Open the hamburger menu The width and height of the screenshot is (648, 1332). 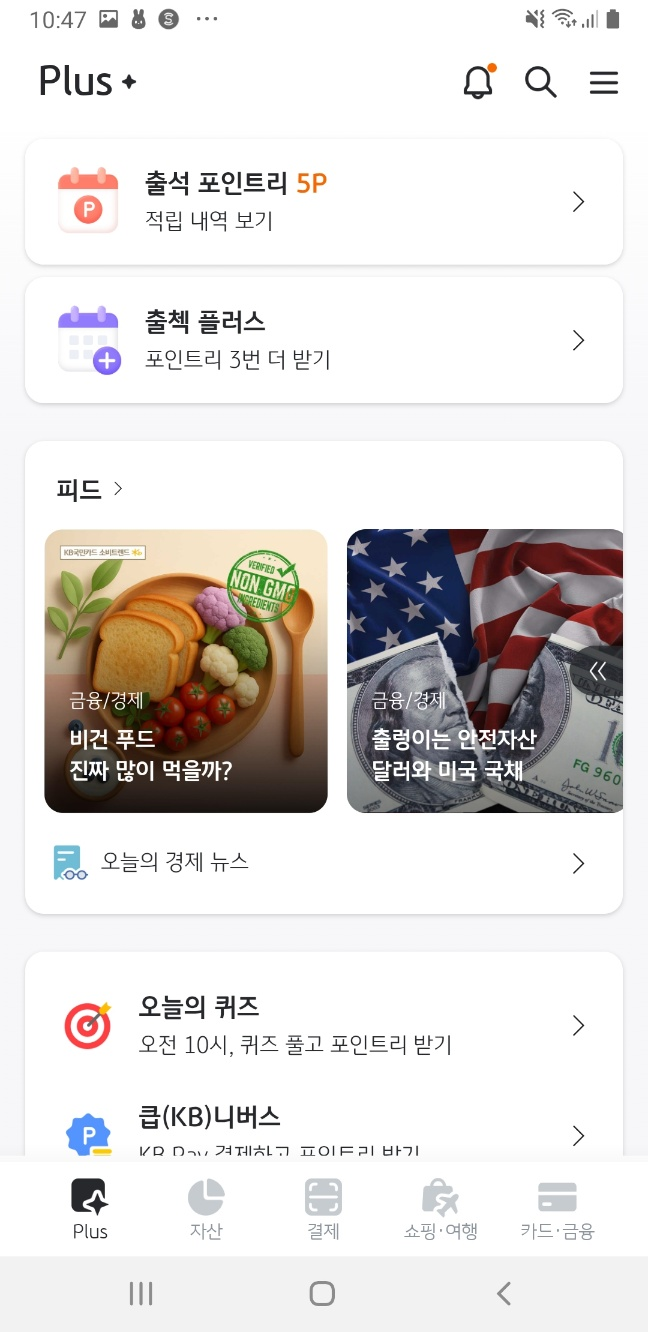click(604, 82)
